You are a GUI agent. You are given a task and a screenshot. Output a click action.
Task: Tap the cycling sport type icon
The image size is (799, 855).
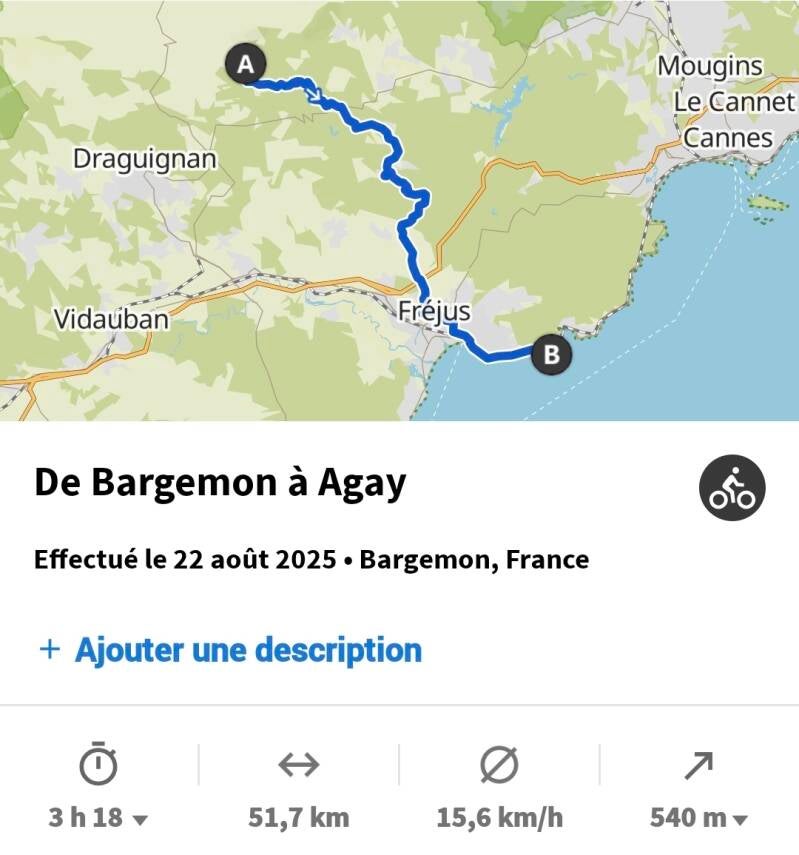[x=731, y=488]
